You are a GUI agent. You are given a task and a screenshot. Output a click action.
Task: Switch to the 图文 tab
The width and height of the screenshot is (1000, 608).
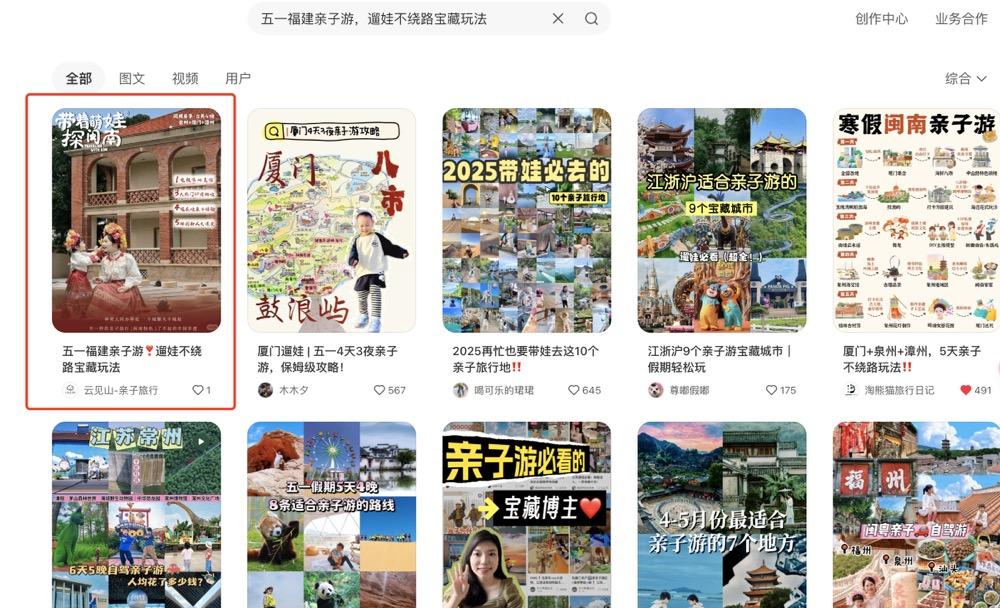pyautogui.click(x=132, y=78)
